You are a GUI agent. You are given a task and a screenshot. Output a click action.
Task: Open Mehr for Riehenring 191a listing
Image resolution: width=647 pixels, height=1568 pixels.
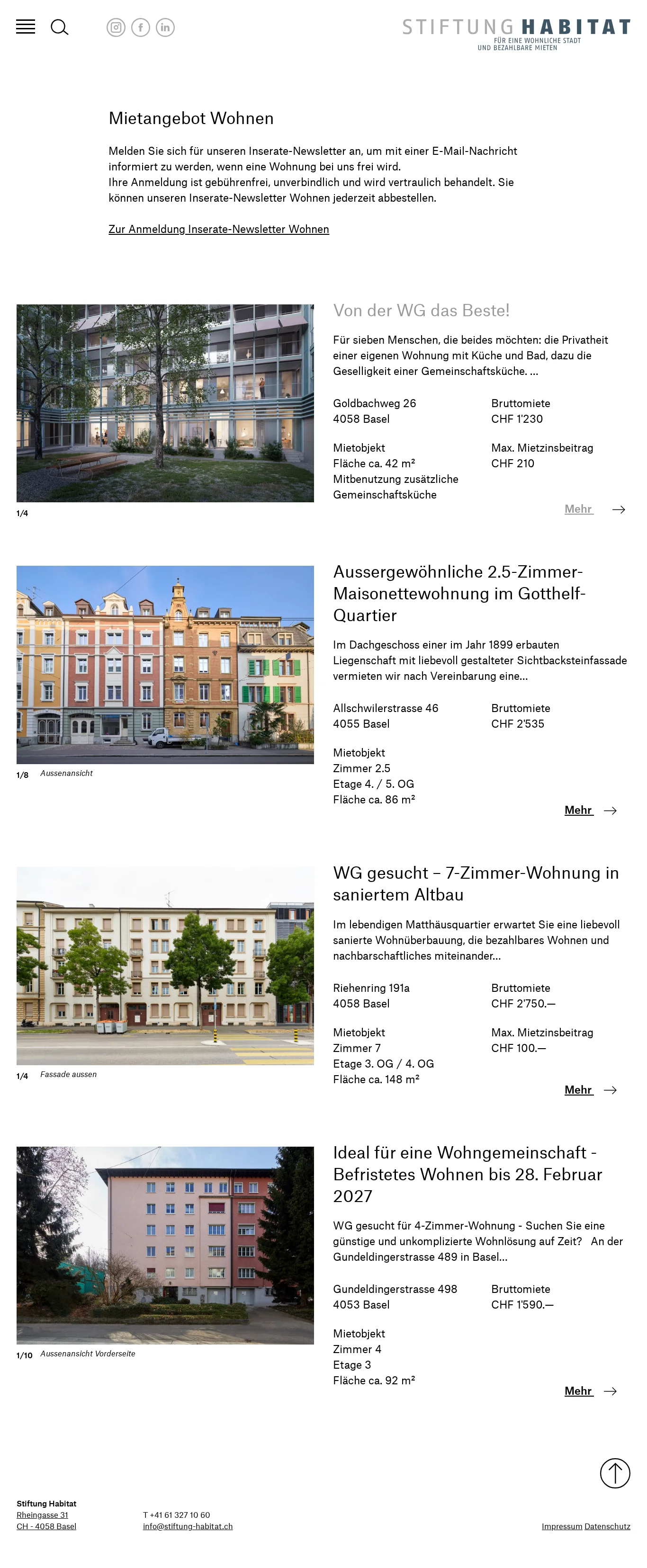[579, 1089]
